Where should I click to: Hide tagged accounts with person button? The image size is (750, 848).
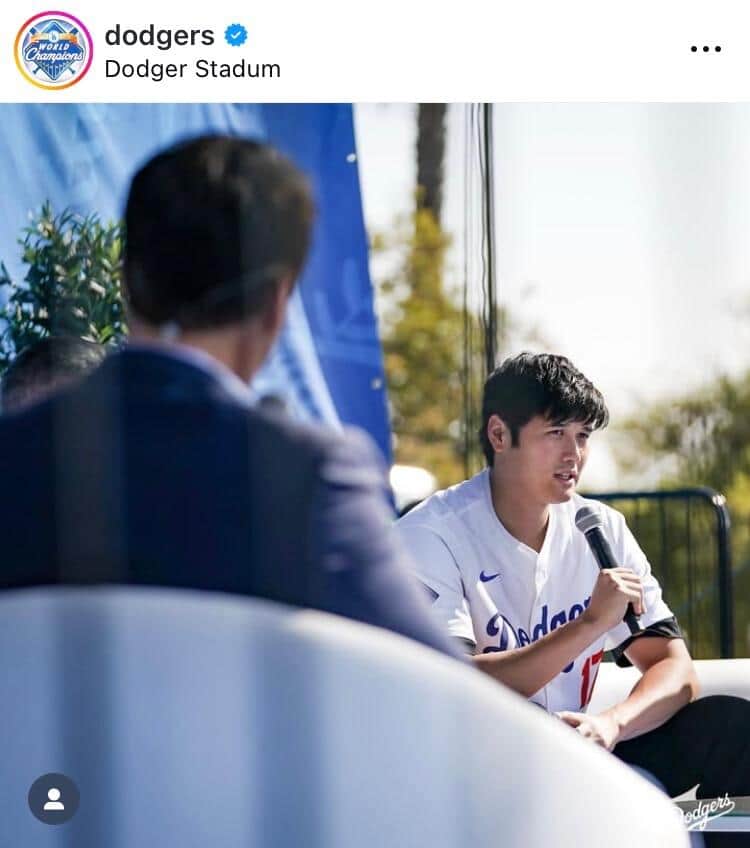click(54, 798)
